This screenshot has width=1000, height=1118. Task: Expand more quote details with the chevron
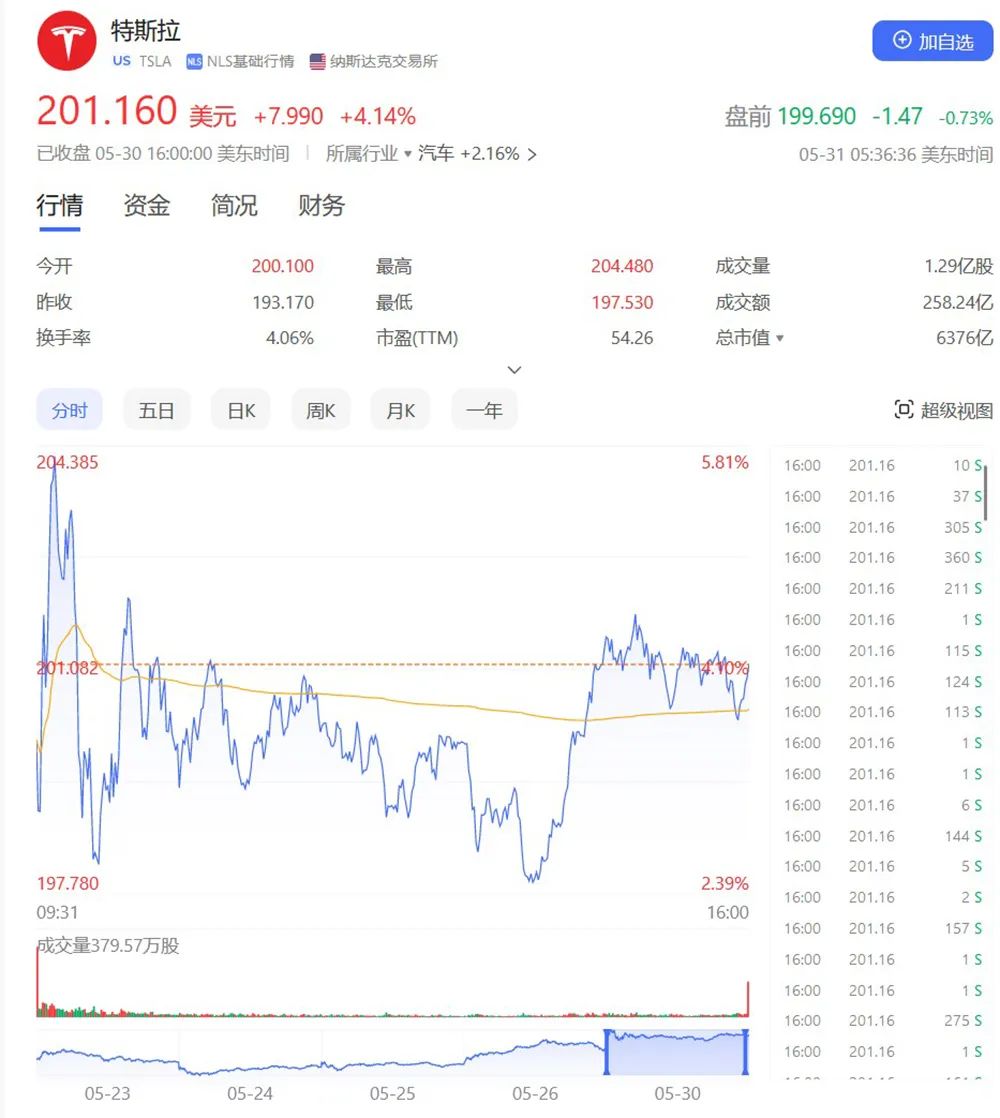[514, 370]
